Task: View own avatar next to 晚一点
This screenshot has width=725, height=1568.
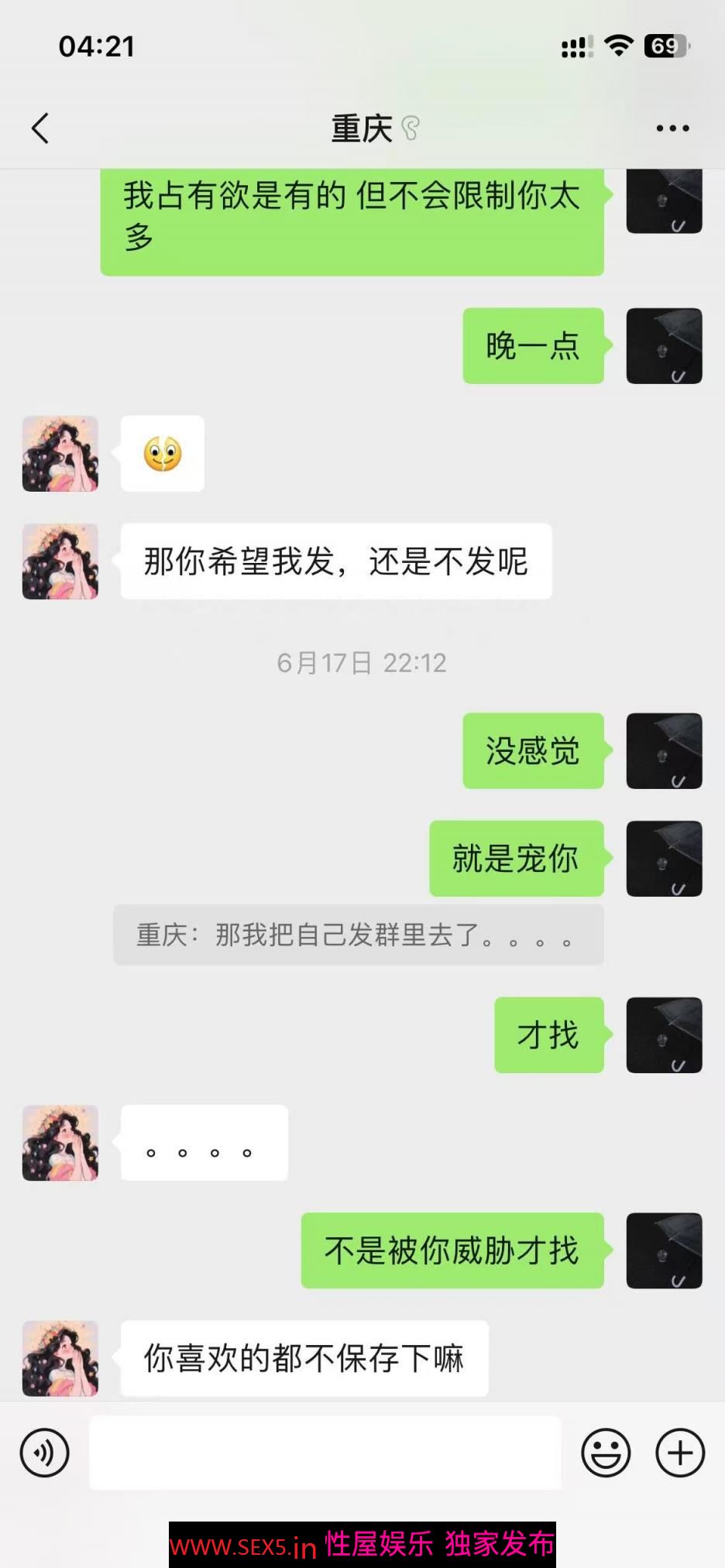Action: 664,346
